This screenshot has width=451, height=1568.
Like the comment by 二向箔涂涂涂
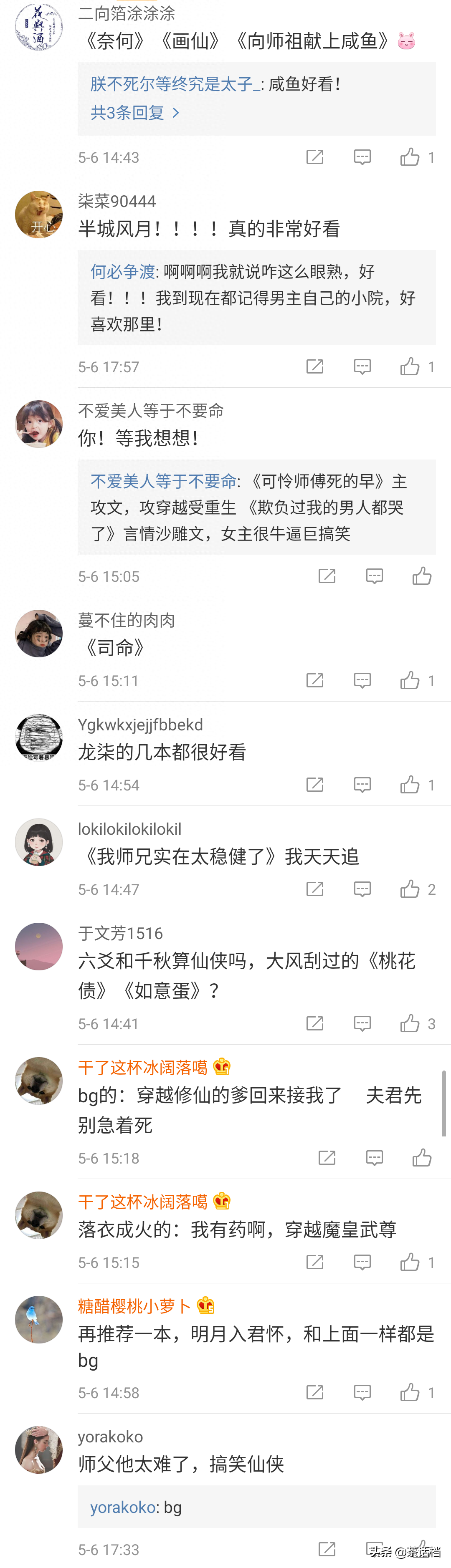pos(410,158)
